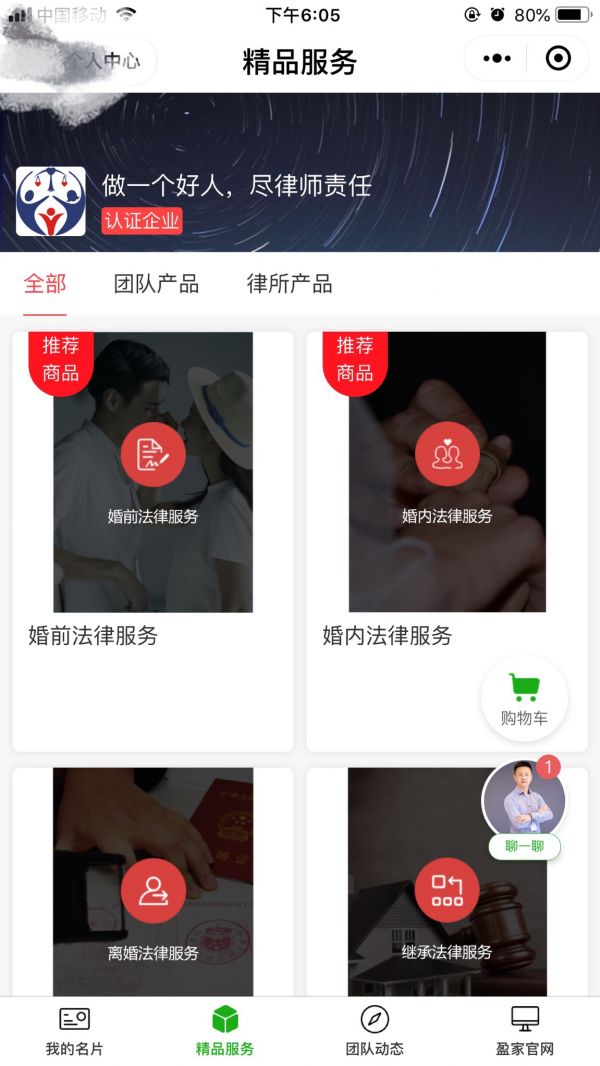
Task: Go to 个人中心 from the top bar
Action: click(x=100, y=61)
